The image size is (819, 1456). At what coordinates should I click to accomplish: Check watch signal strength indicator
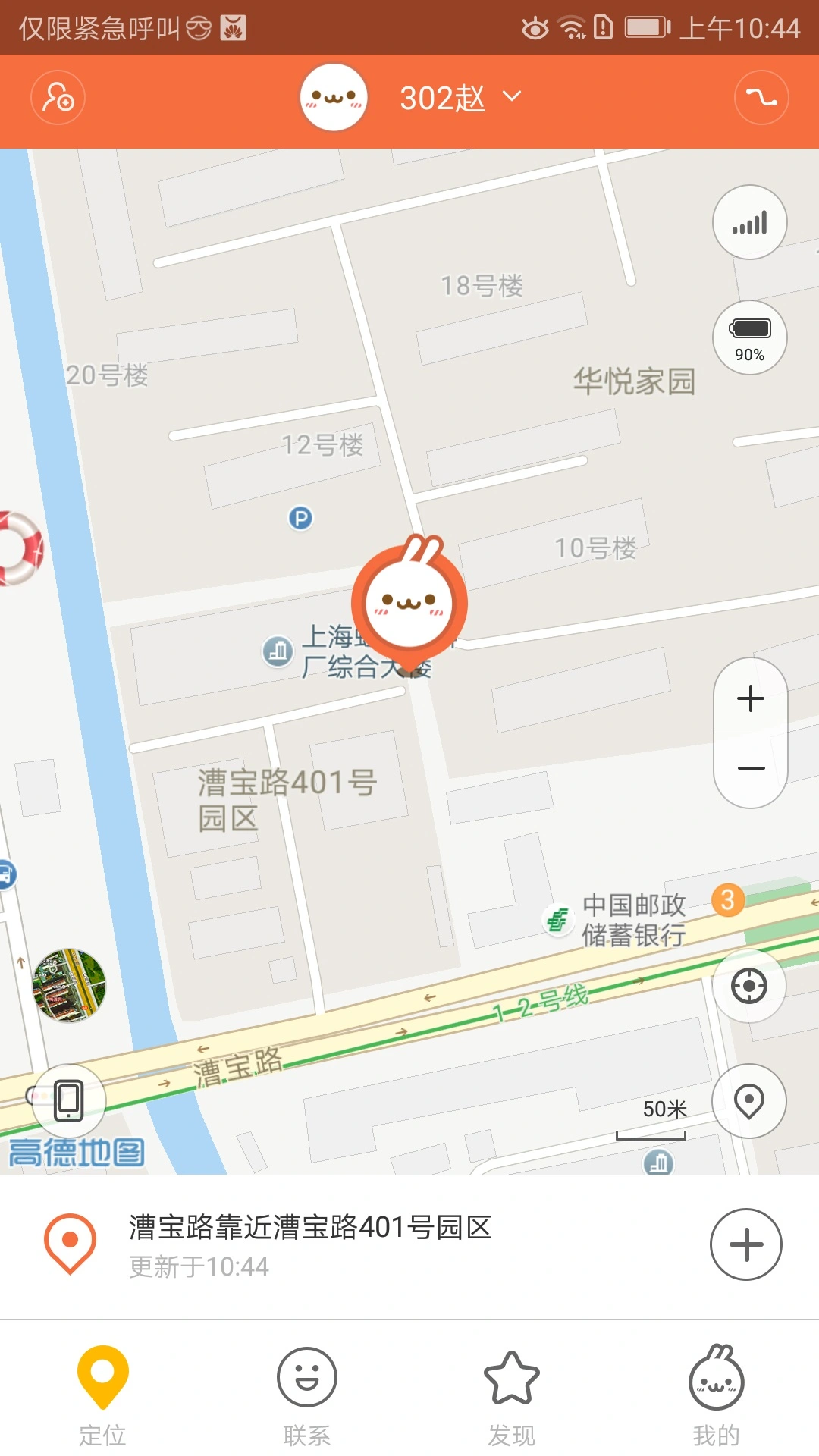(x=749, y=222)
